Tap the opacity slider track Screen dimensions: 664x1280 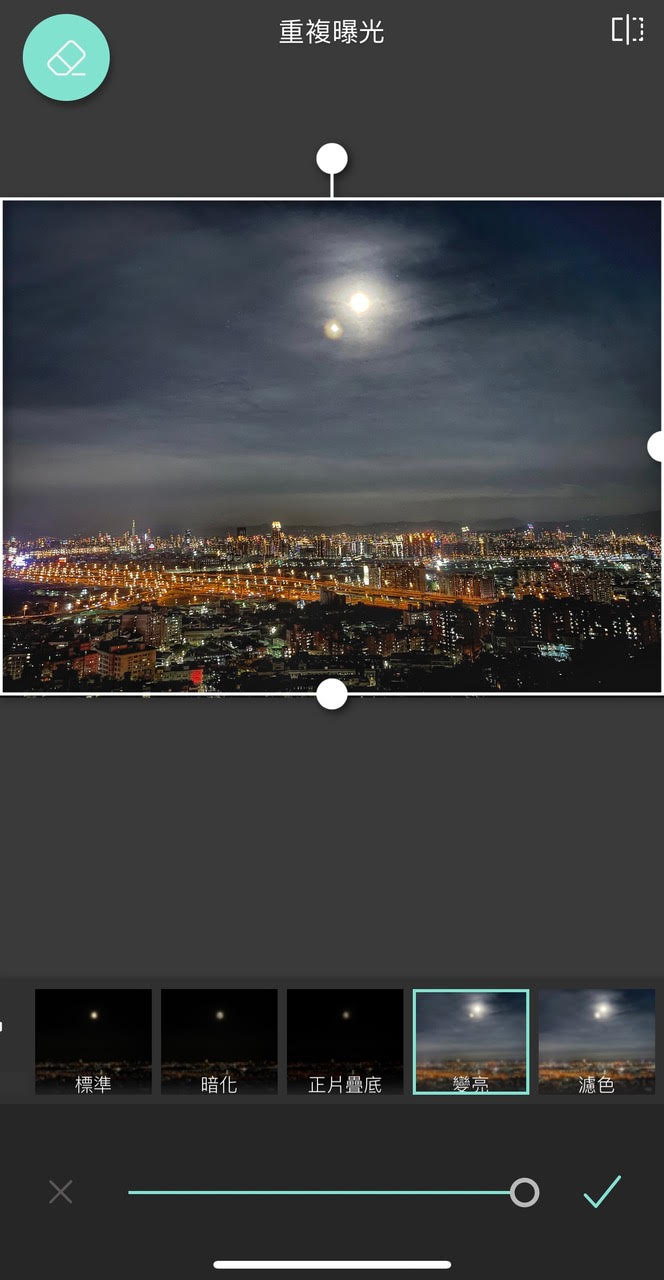(320, 1192)
